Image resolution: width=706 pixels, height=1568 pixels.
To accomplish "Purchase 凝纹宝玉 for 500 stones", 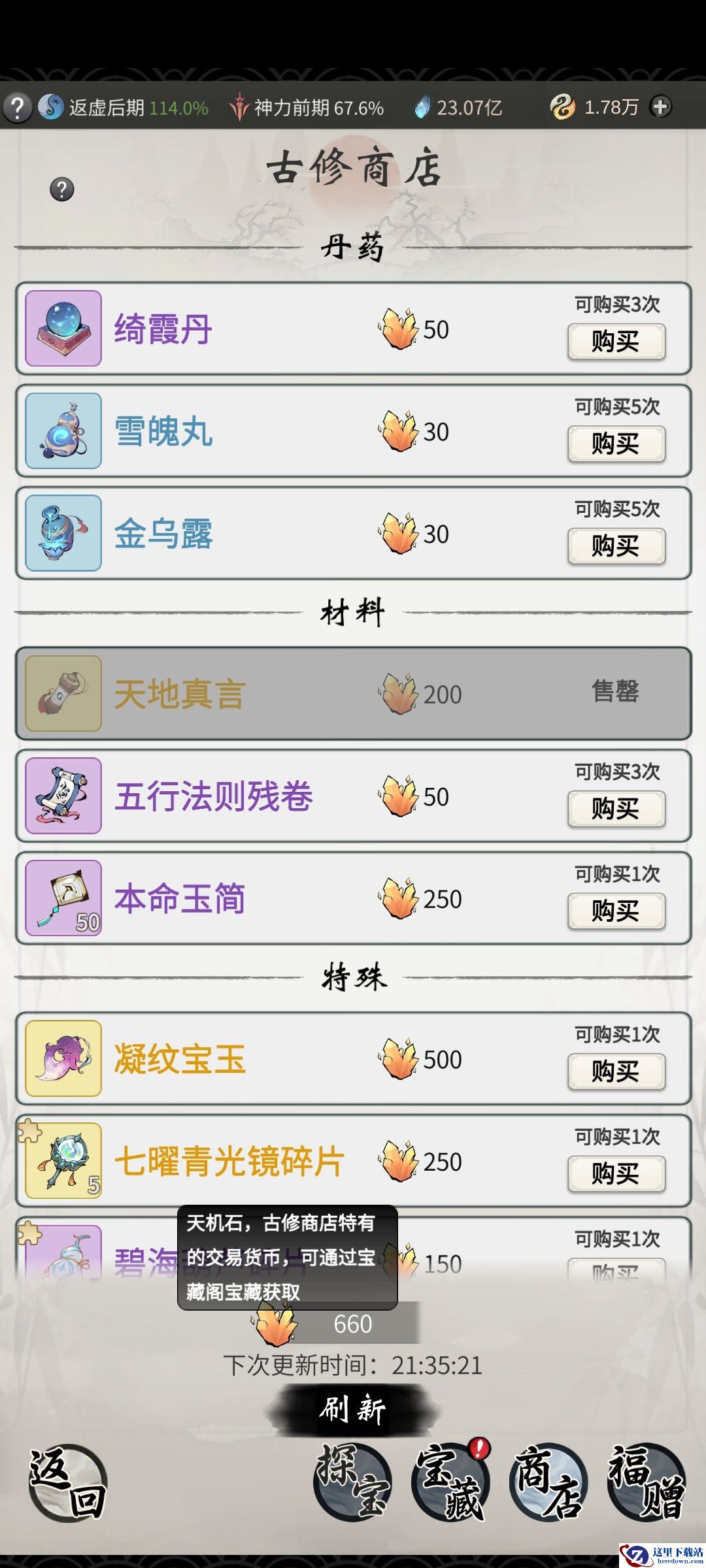I will pyautogui.click(x=616, y=1071).
